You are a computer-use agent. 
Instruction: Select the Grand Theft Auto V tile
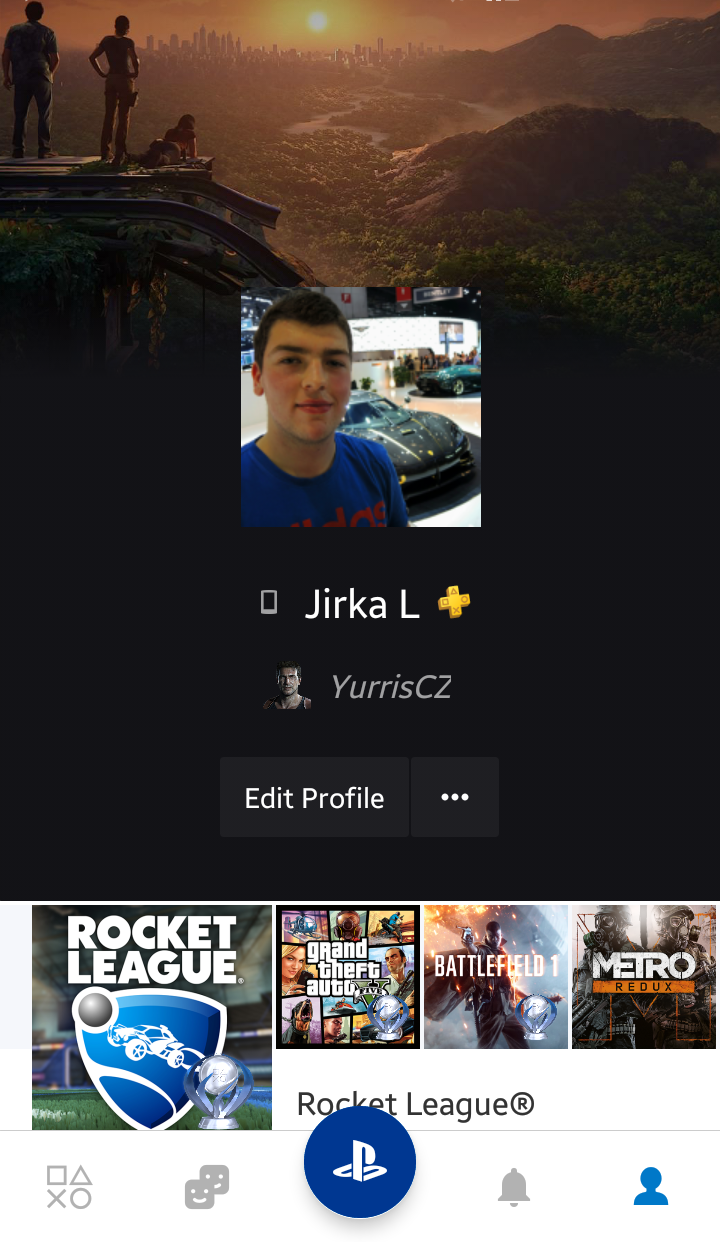(x=348, y=976)
